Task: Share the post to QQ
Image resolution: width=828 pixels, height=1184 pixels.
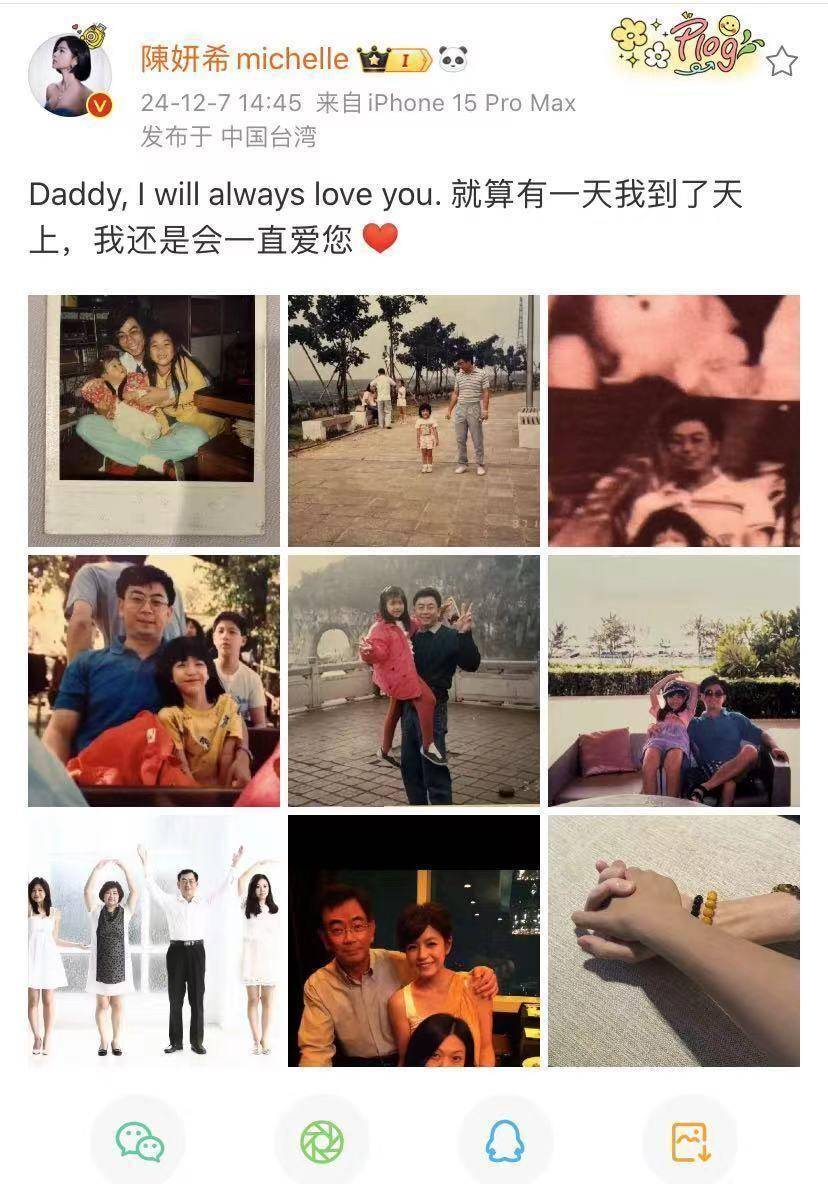Action: click(505, 1141)
